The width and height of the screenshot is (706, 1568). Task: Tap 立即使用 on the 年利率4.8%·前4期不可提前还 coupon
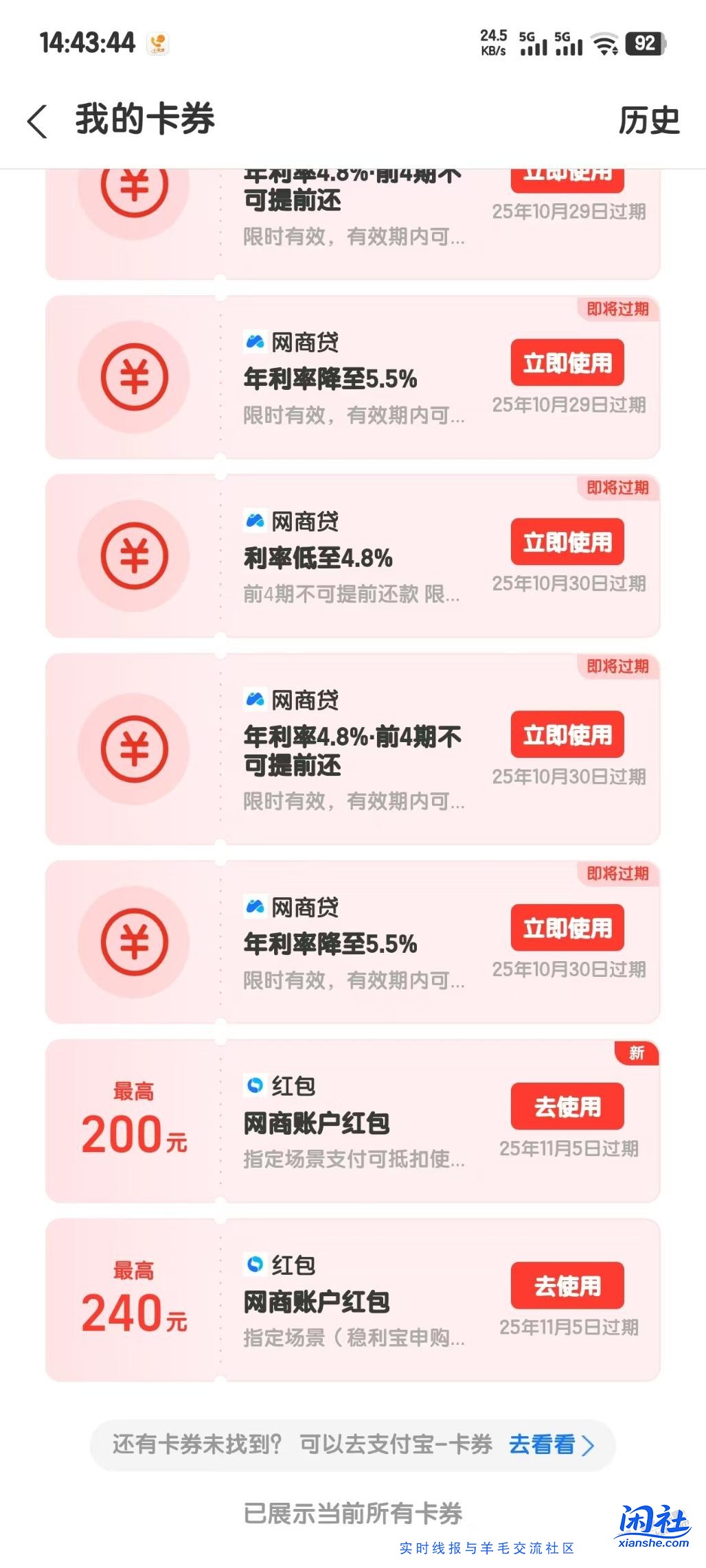click(x=567, y=736)
